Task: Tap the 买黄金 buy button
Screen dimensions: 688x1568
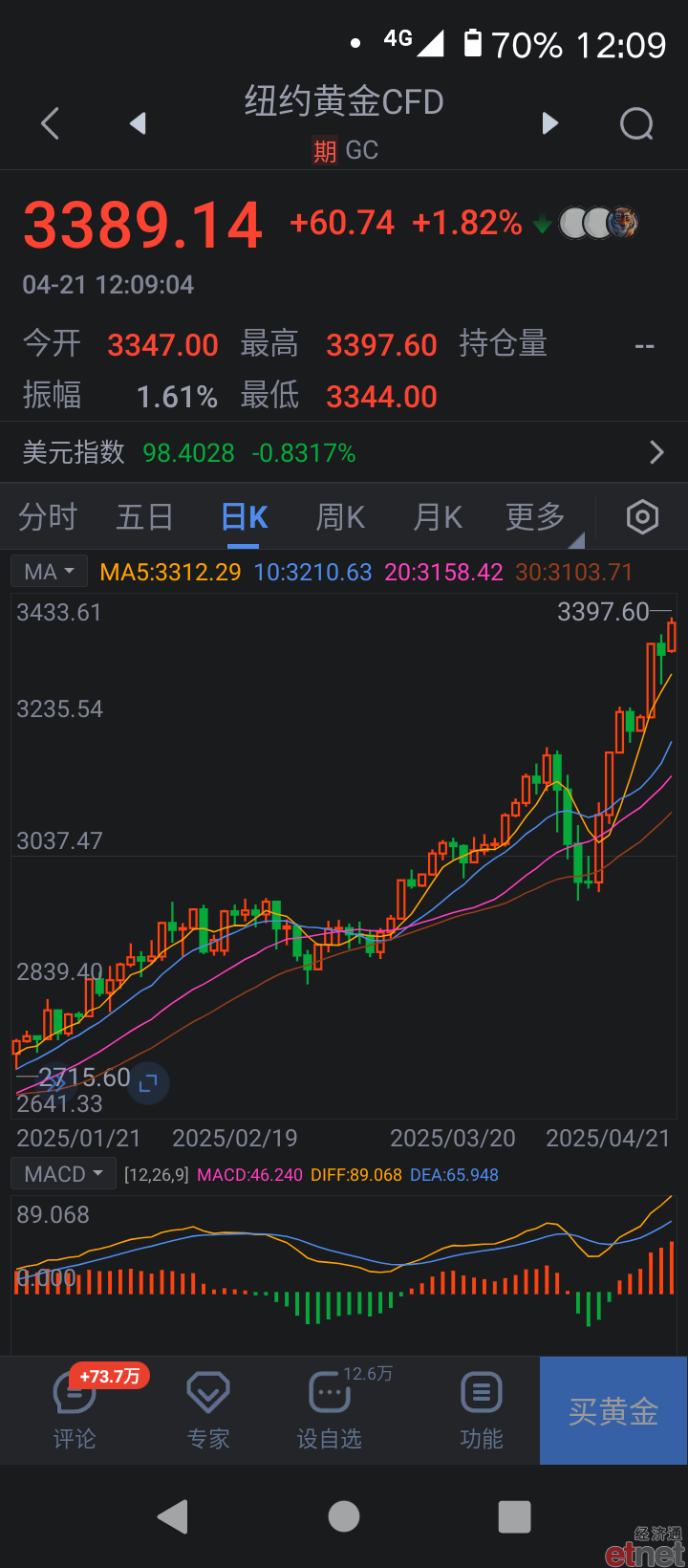Action: pyautogui.click(x=613, y=1411)
